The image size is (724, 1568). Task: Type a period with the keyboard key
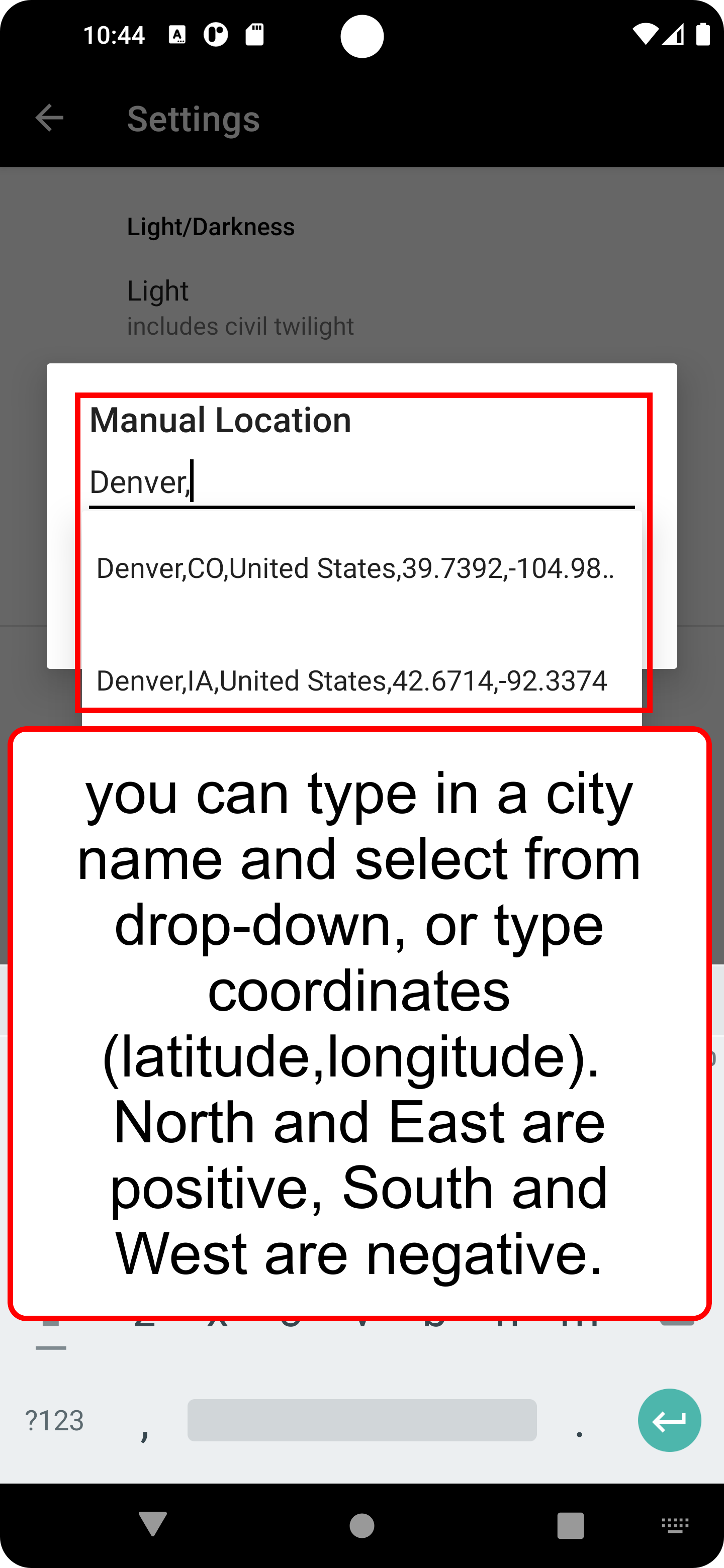pos(579,1420)
